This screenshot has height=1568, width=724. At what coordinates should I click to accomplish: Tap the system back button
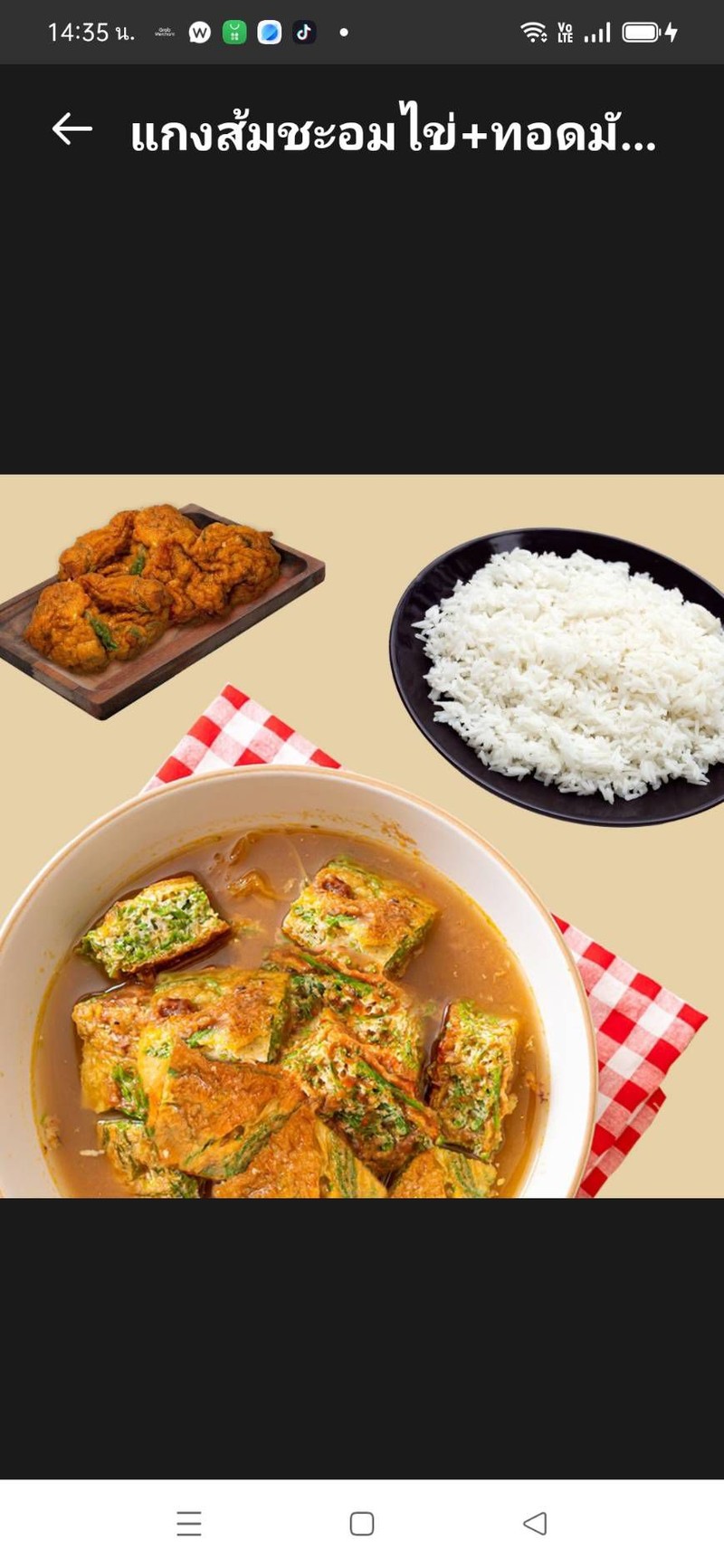[535, 1523]
